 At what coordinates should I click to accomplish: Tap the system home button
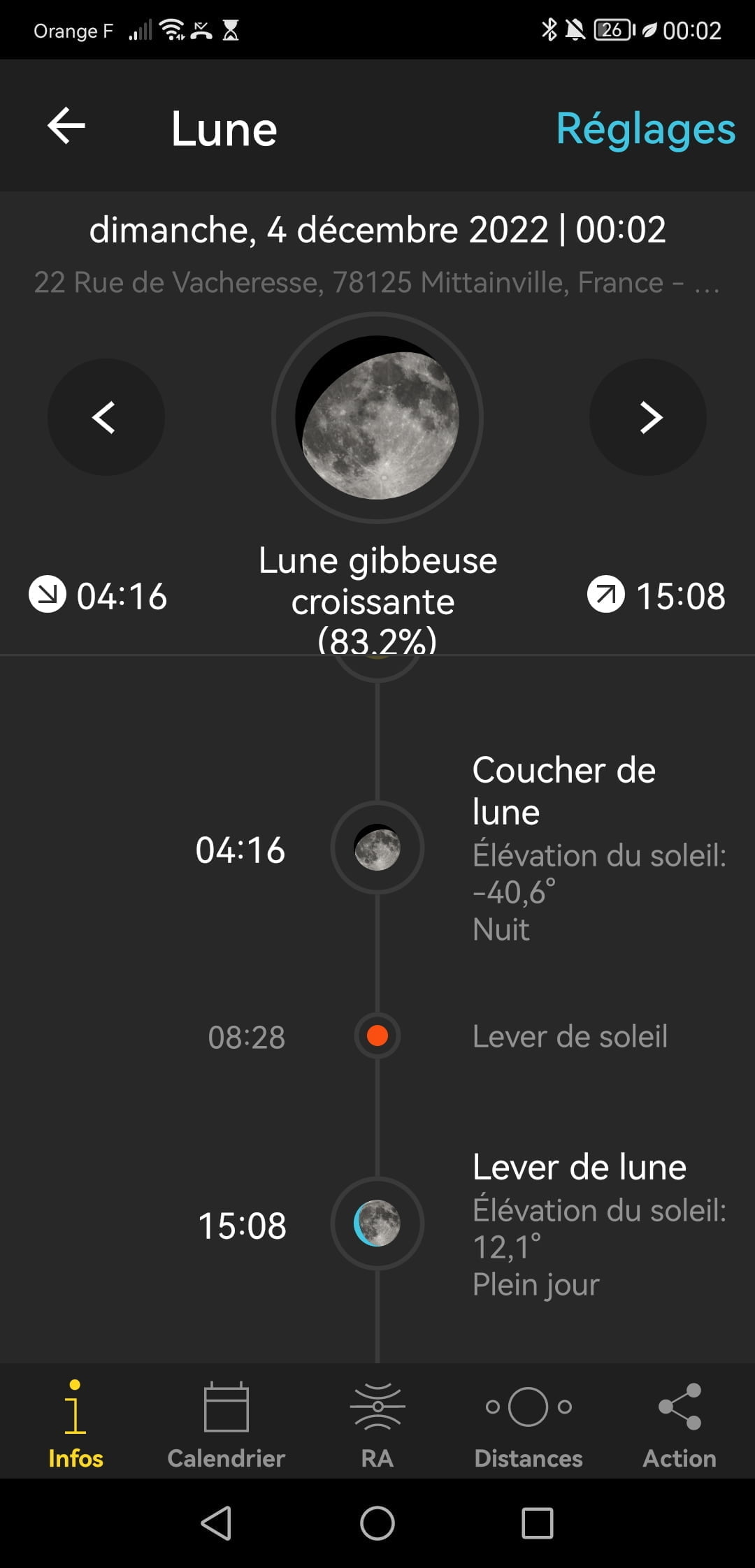[x=377, y=1523]
